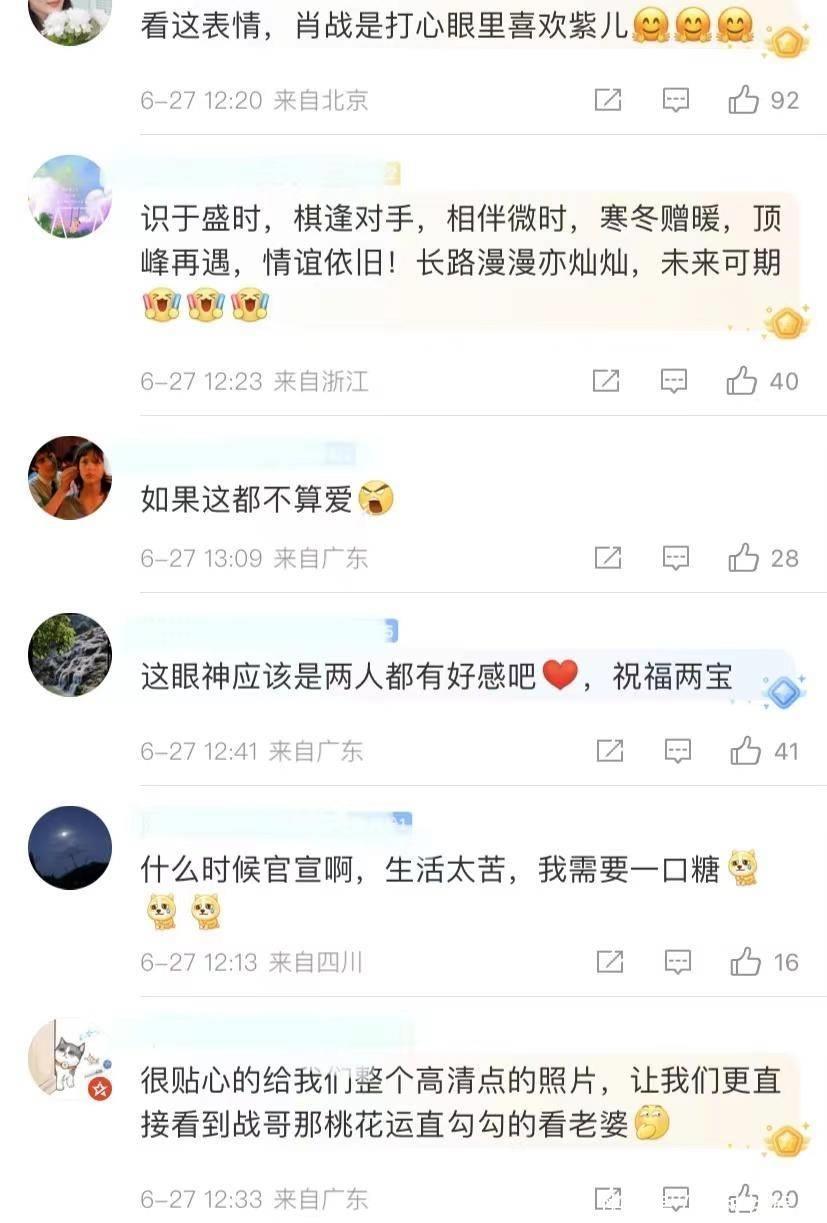This screenshot has height=1223, width=827.
Task: Share the comment 如果这都不算爱
Action: (608, 558)
